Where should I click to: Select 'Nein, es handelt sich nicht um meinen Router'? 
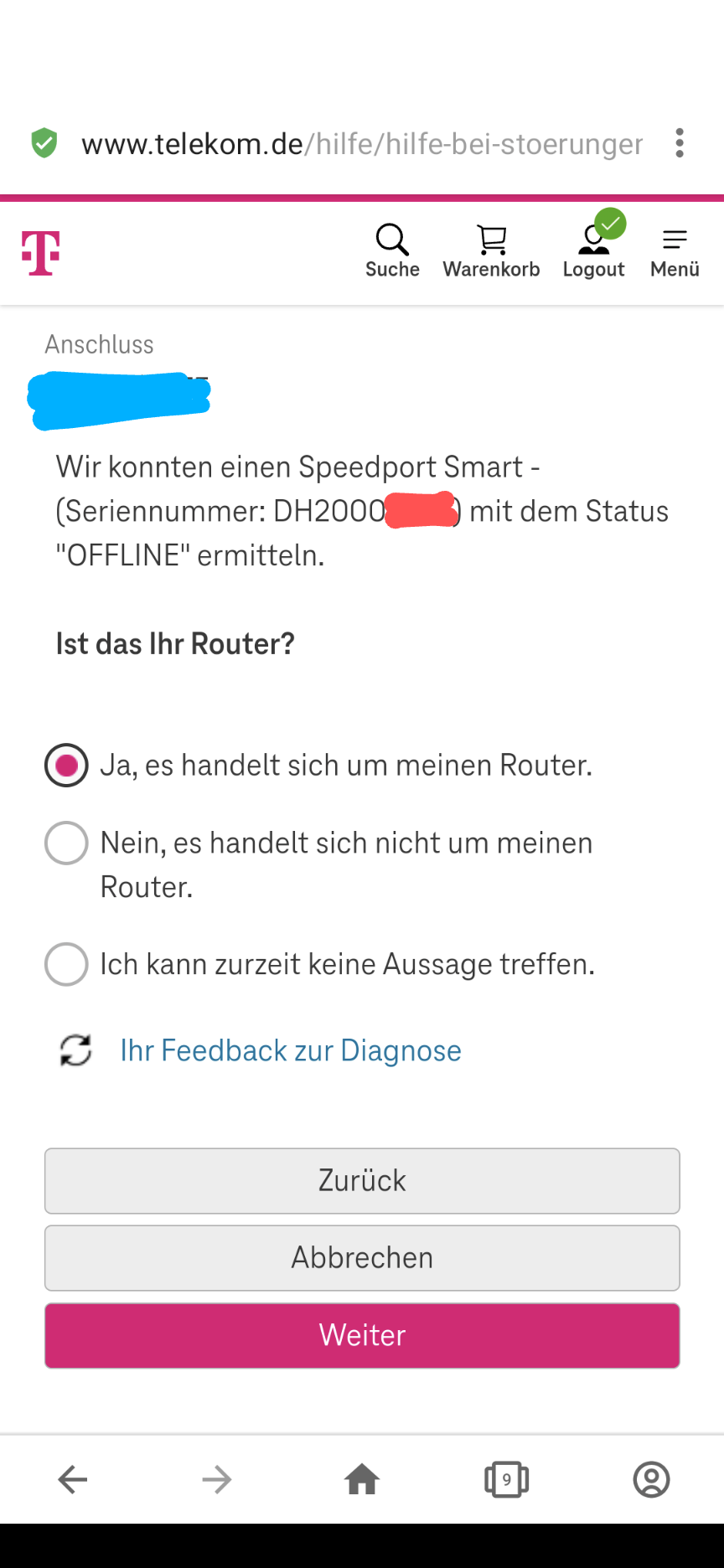coord(66,843)
